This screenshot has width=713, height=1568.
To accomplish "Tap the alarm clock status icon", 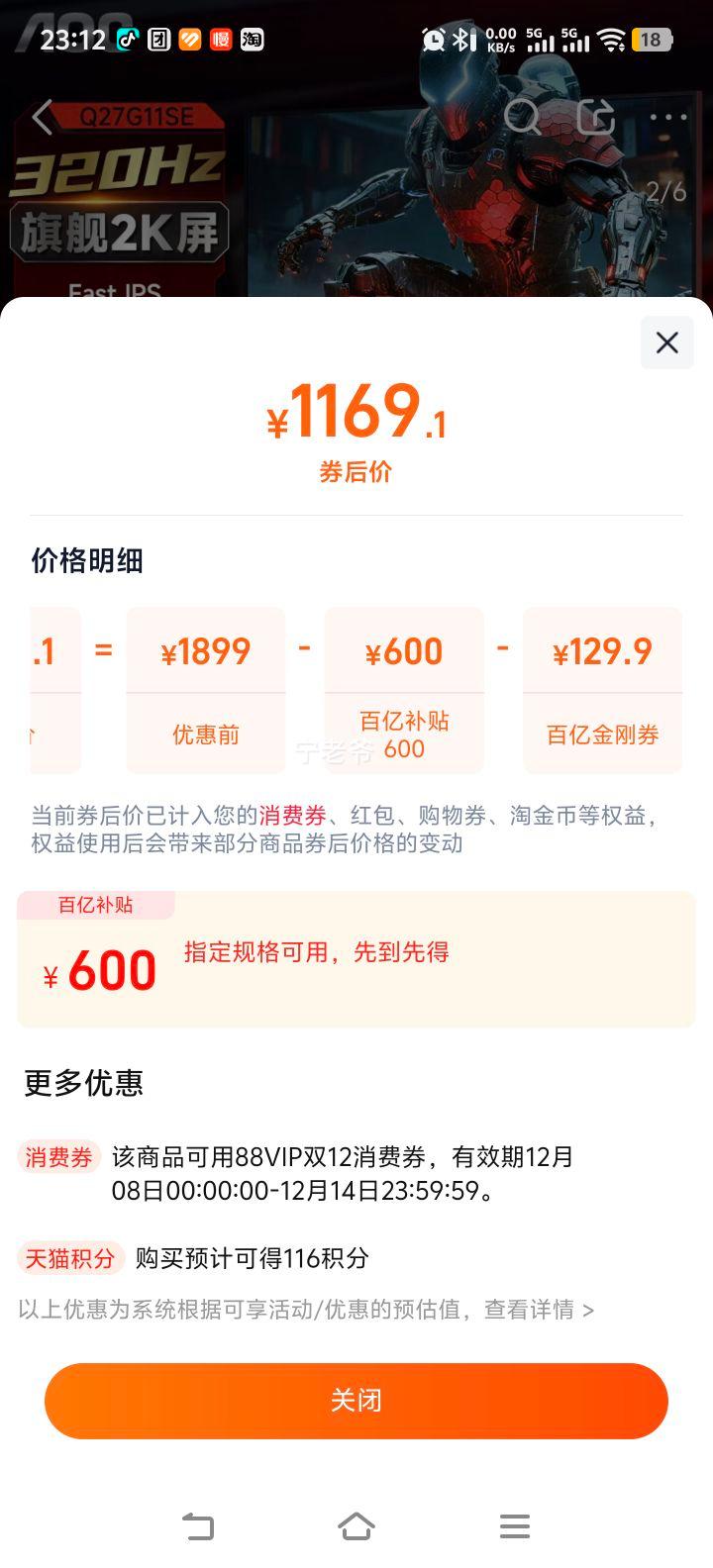I will (433, 38).
